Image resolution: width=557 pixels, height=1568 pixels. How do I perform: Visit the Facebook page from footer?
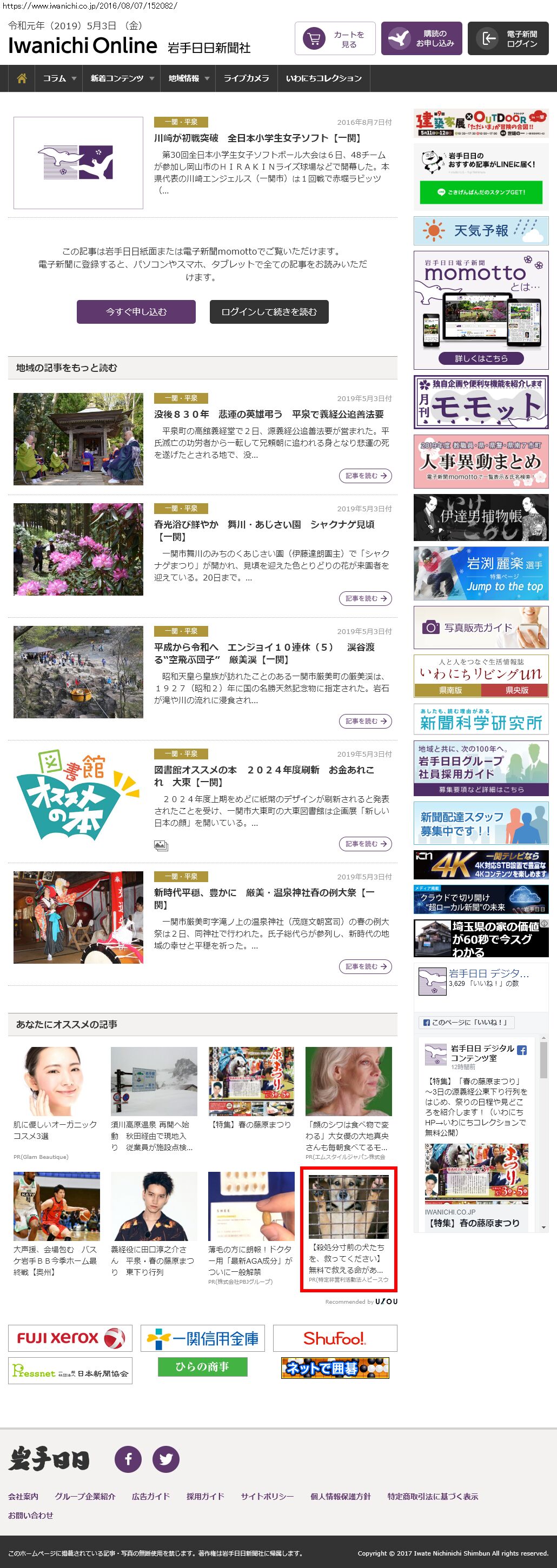pos(129,1459)
